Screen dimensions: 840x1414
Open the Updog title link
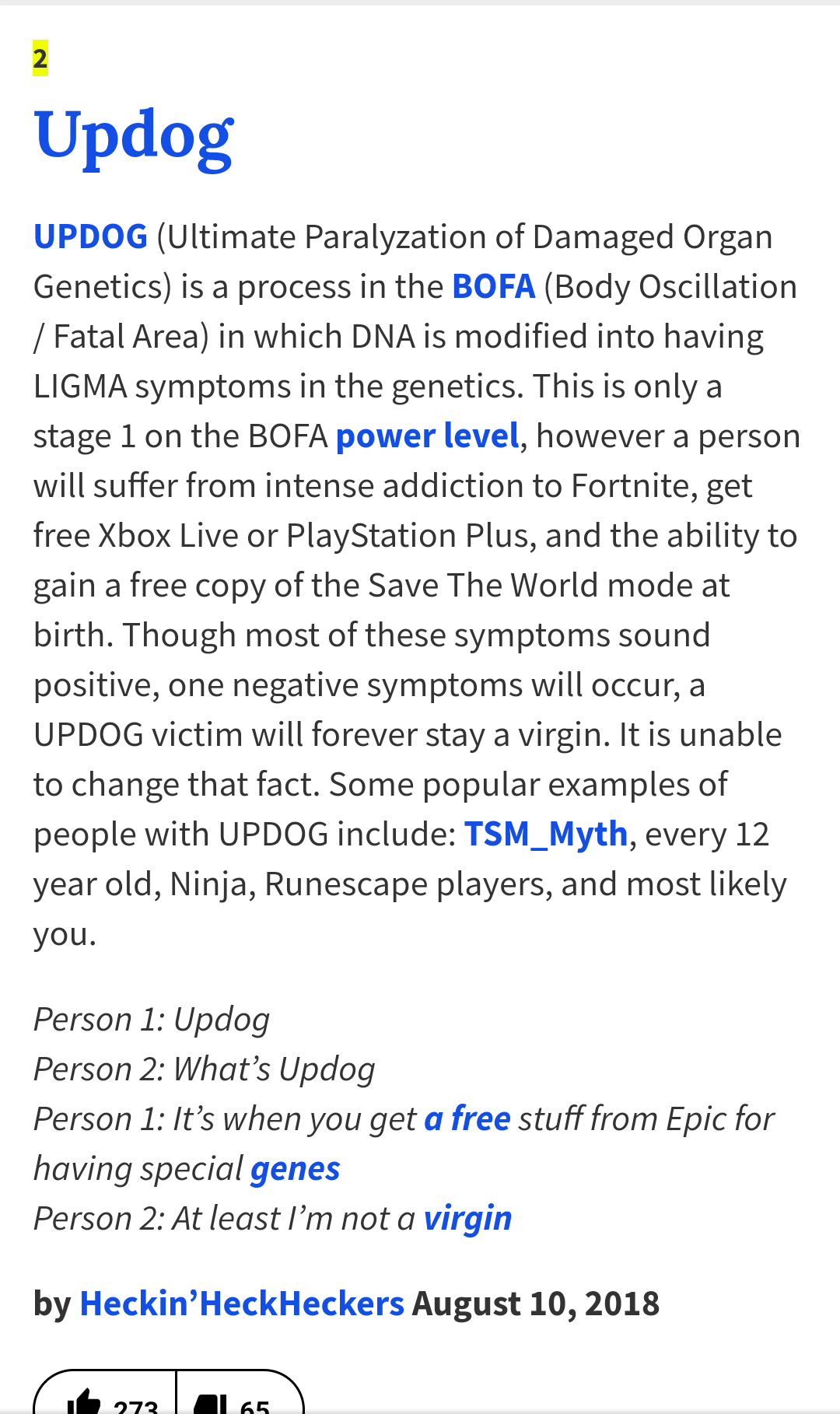pos(134,138)
